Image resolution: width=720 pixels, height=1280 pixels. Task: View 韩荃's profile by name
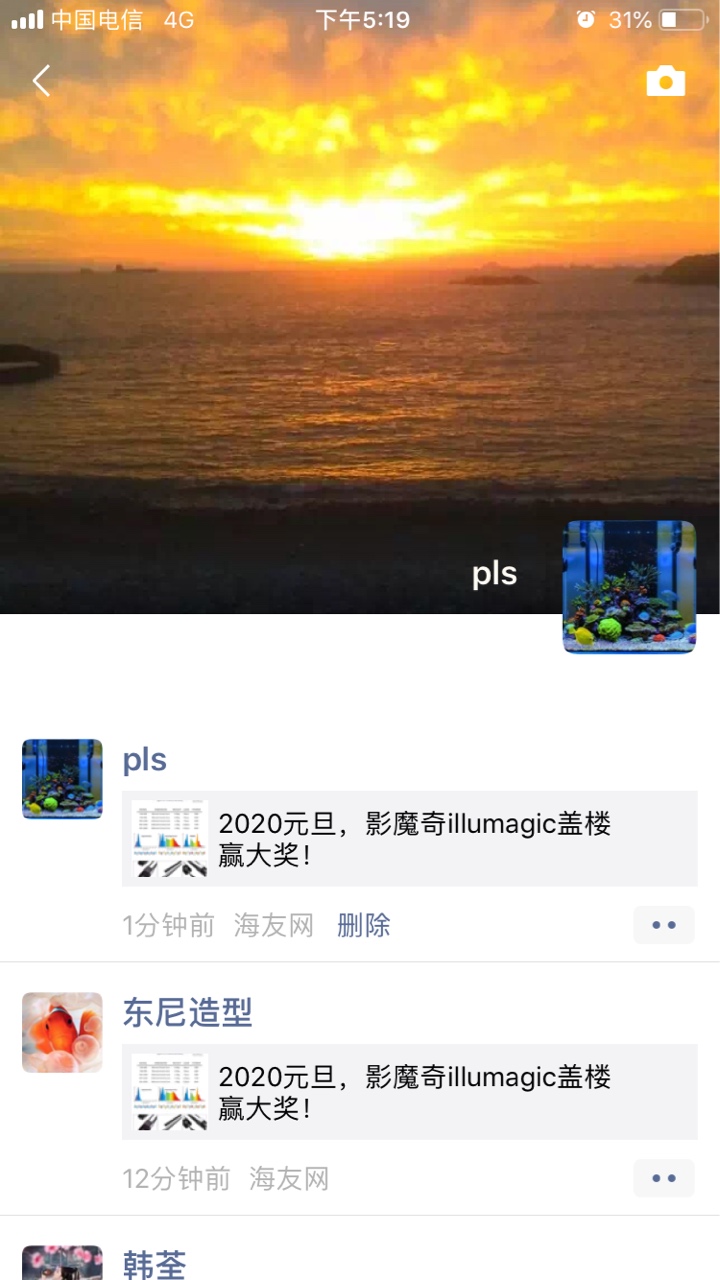coord(154,1264)
